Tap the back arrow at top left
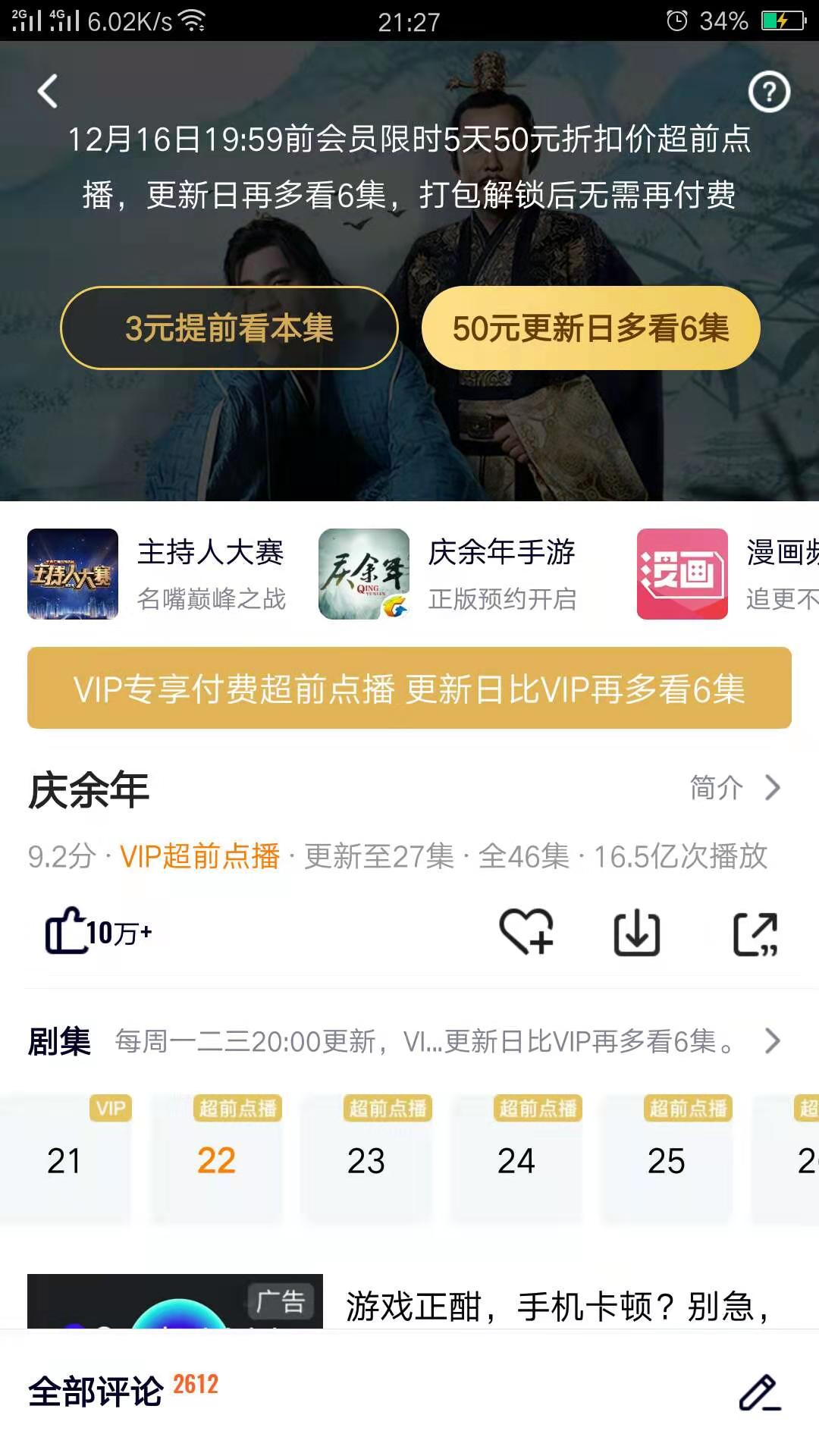Image resolution: width=819 pixels, height=1456 pixels. point(47,90)
